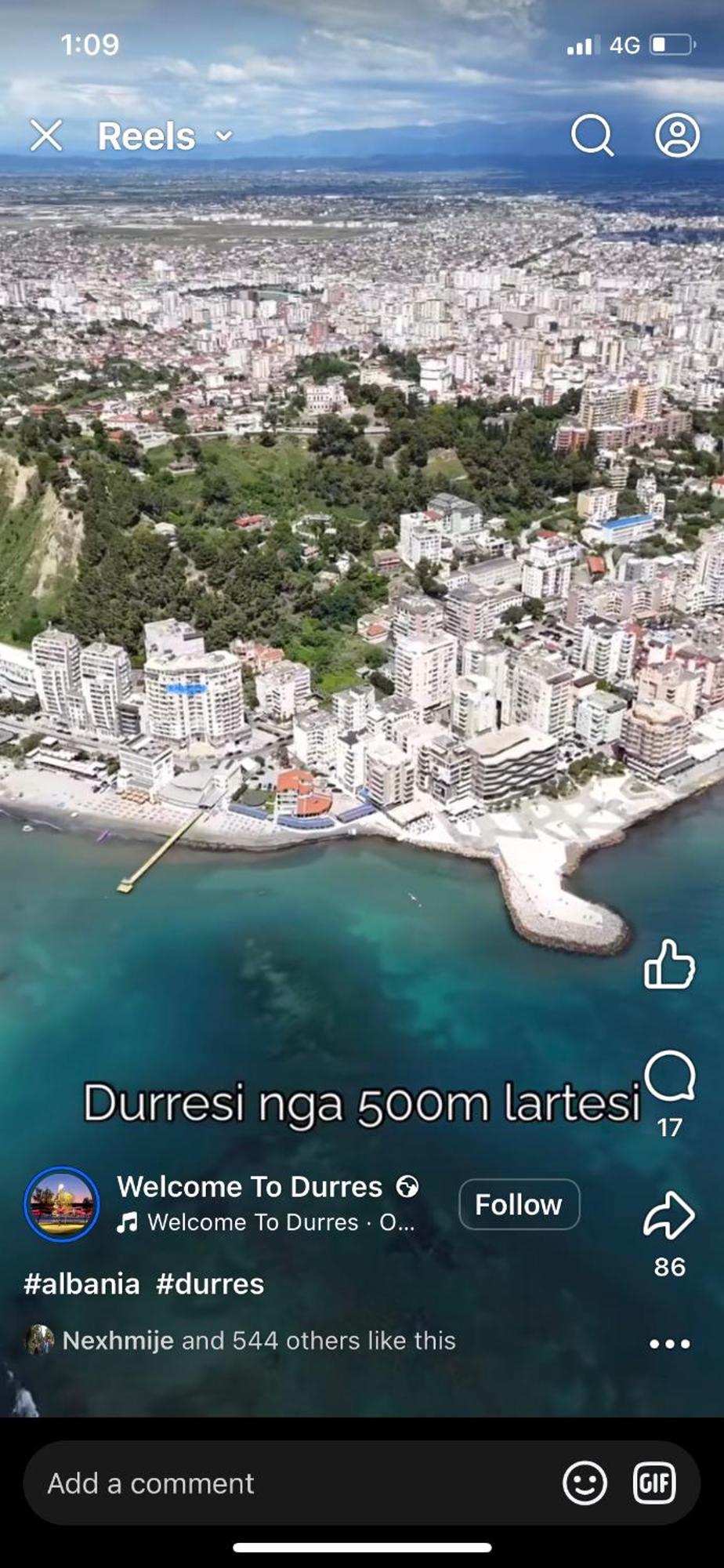Open the GIF picker

coord(654,1483)
